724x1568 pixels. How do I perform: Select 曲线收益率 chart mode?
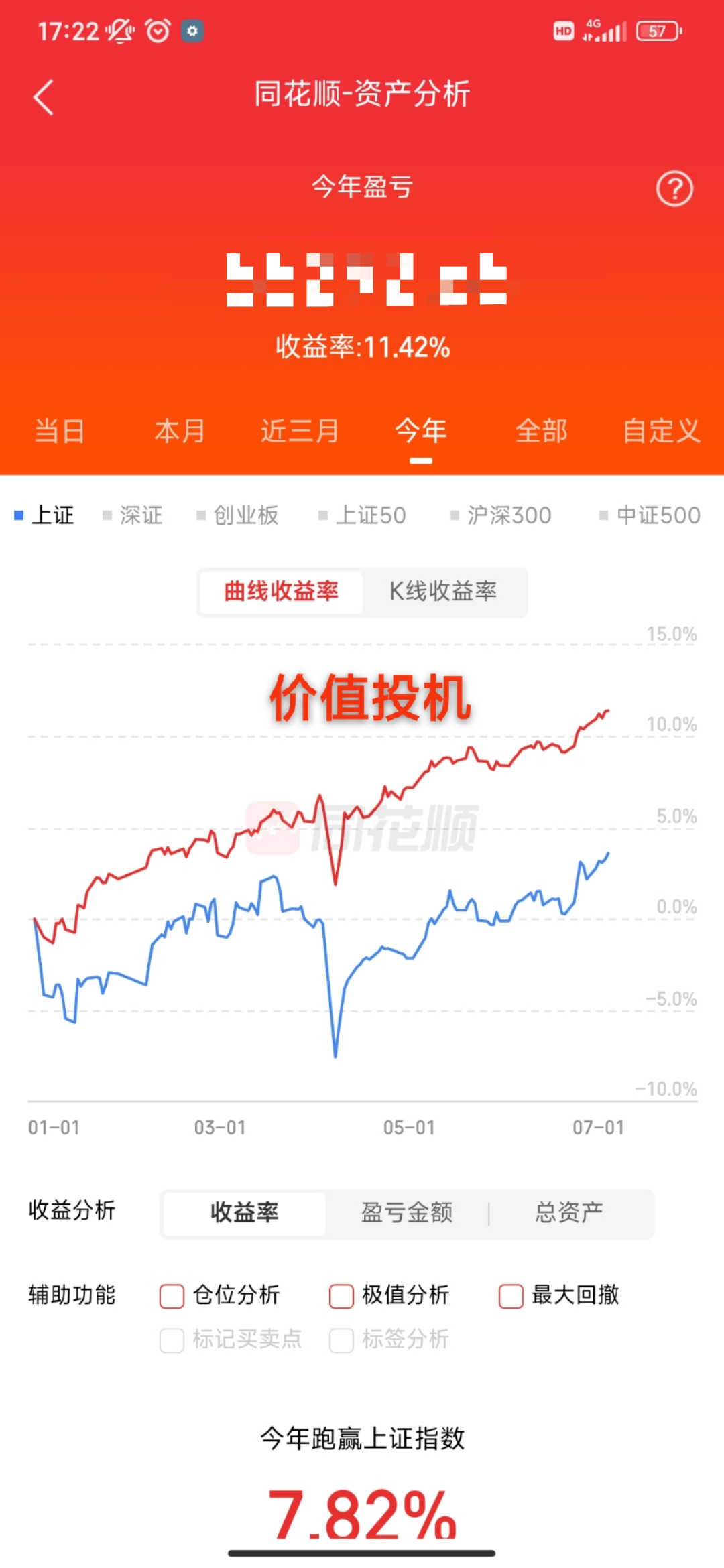click(282, 592)
